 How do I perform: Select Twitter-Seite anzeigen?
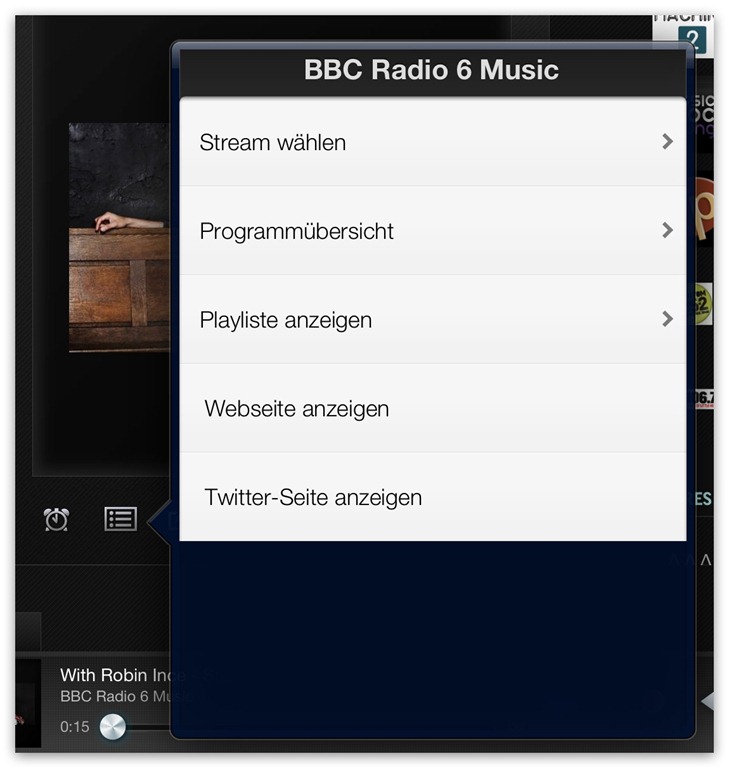[432, 497]
